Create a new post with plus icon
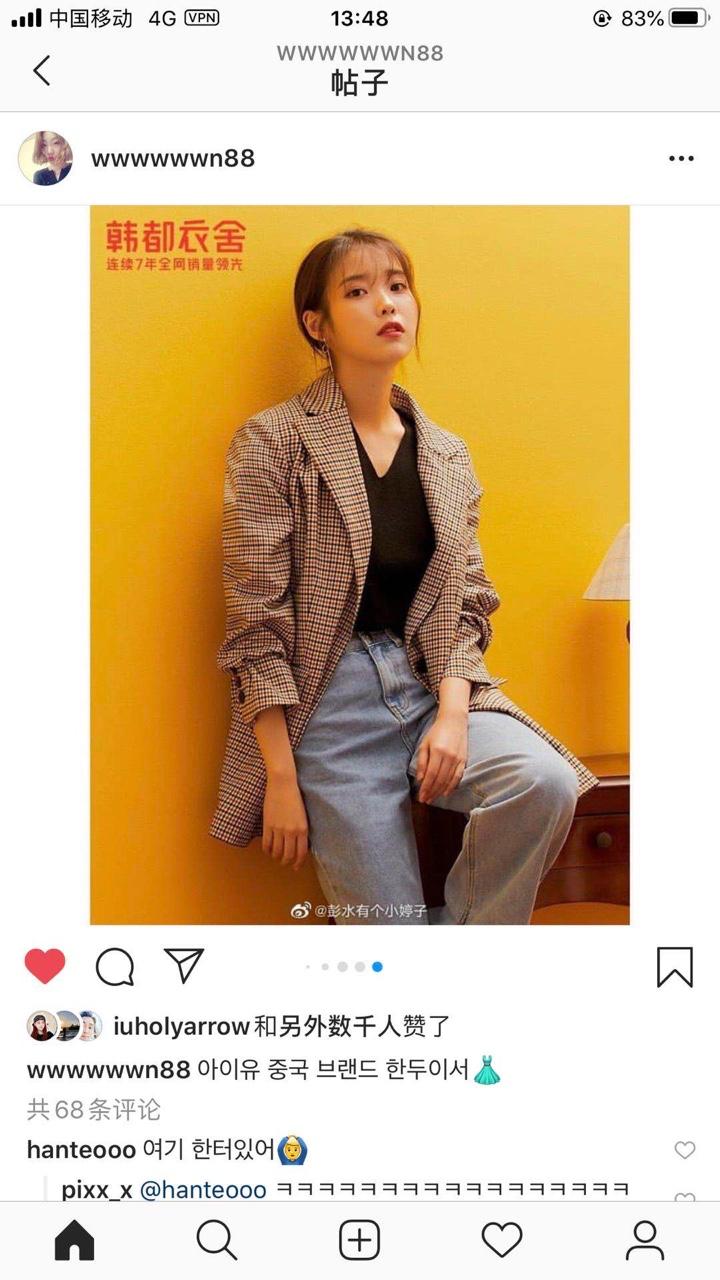 point(360,1241)
